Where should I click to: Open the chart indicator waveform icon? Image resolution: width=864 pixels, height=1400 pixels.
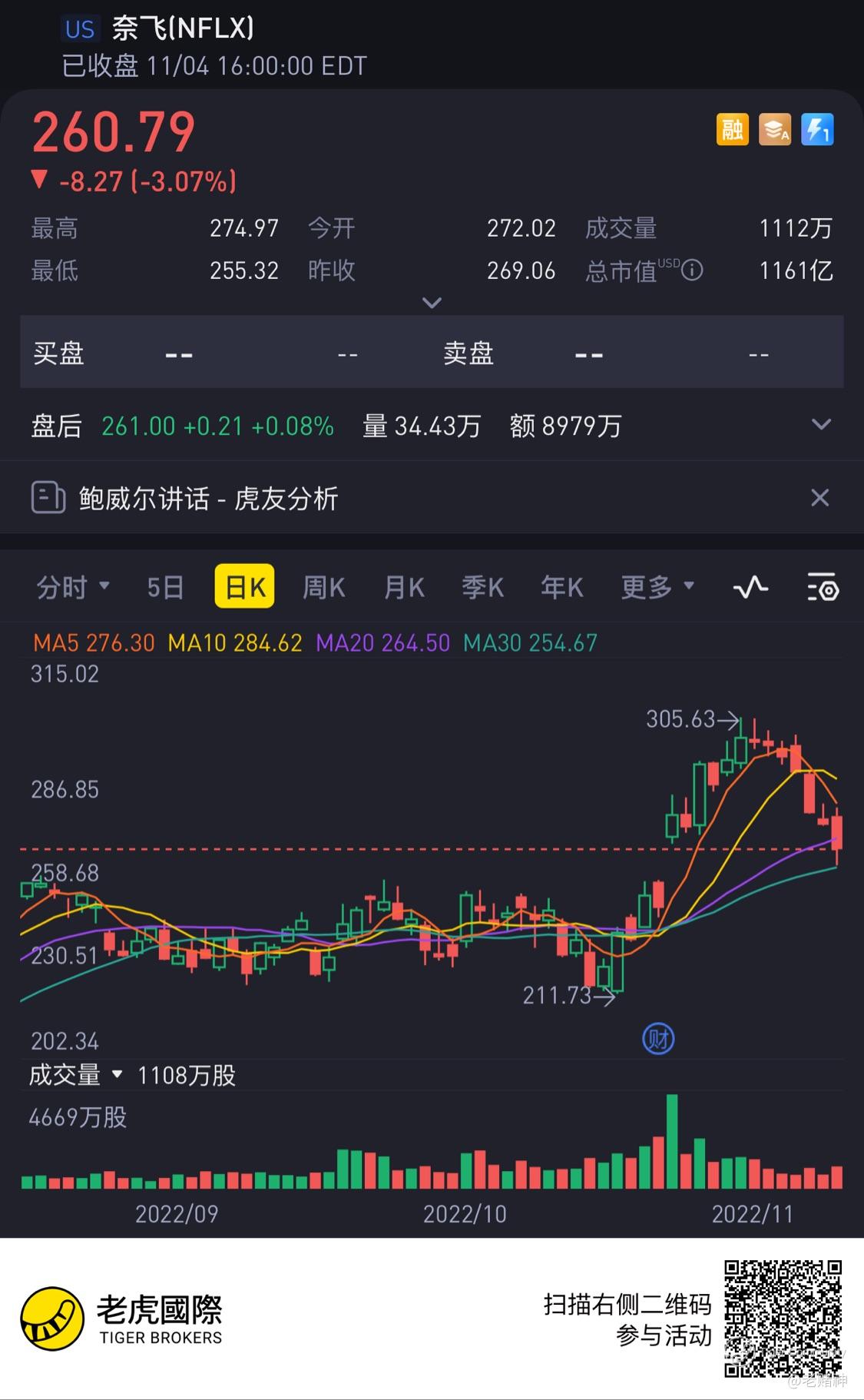[x=750, y=587]
